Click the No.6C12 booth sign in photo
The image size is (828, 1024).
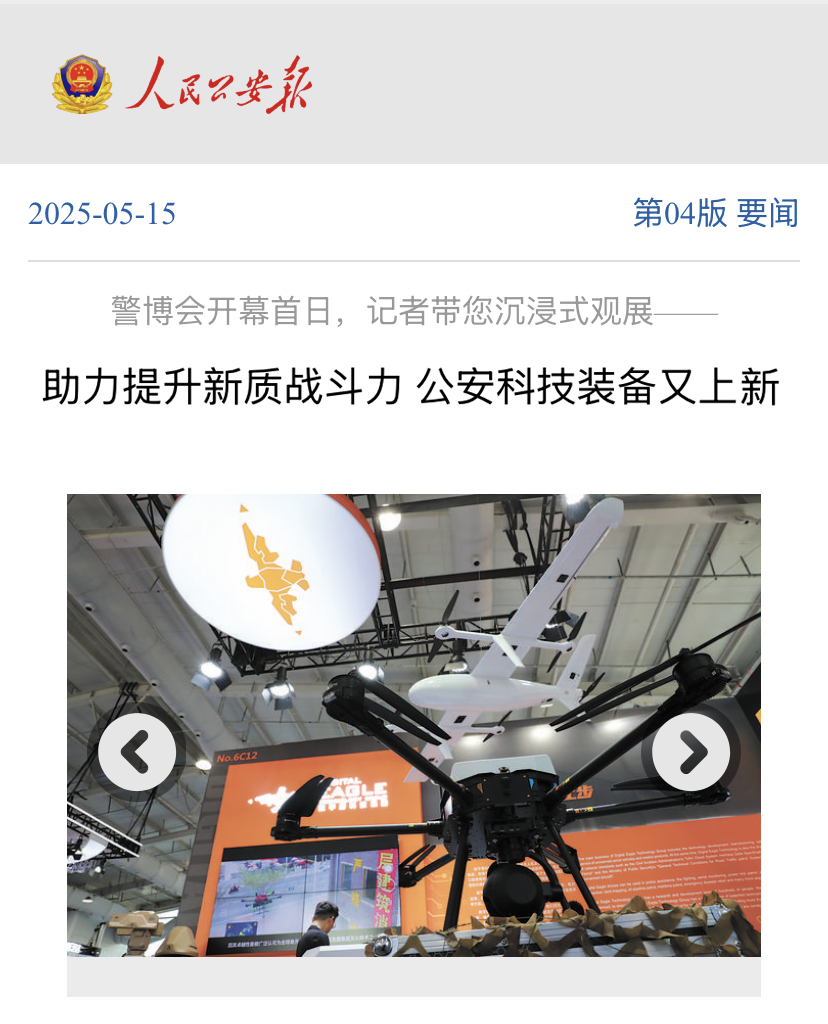(239, 759)
